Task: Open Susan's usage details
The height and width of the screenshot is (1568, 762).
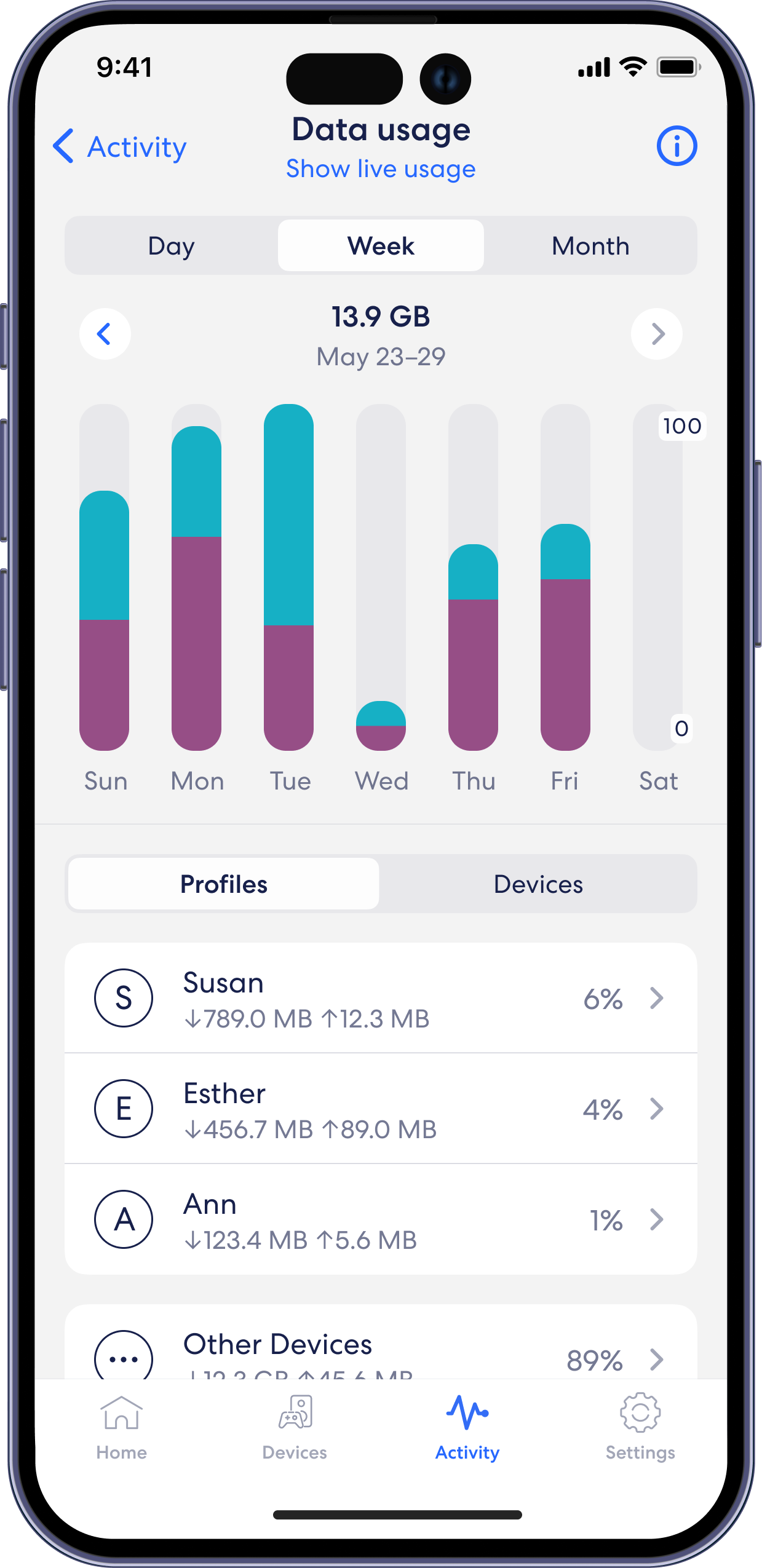Action: click(381, 999)
